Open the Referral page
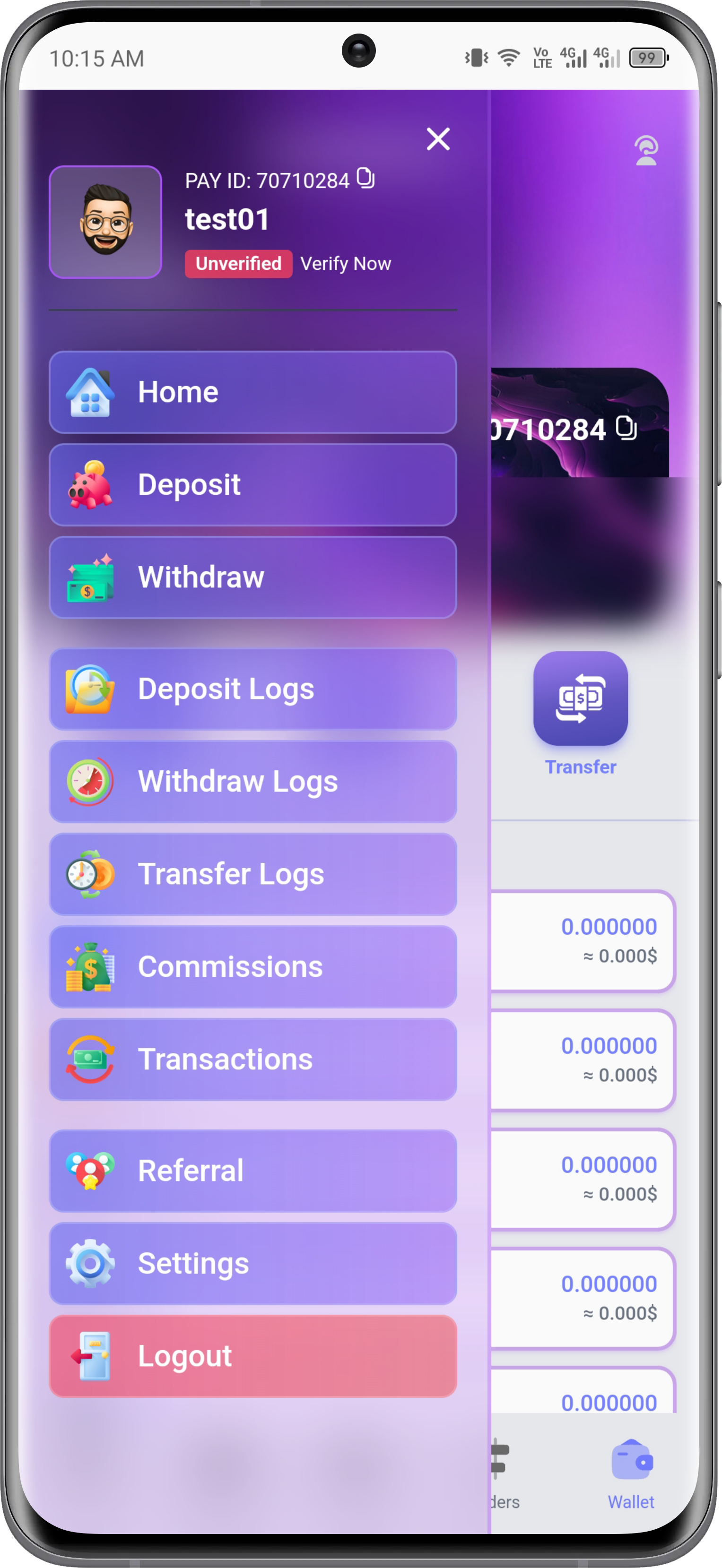This screenshot has height=1568, width=722. 252,1171
